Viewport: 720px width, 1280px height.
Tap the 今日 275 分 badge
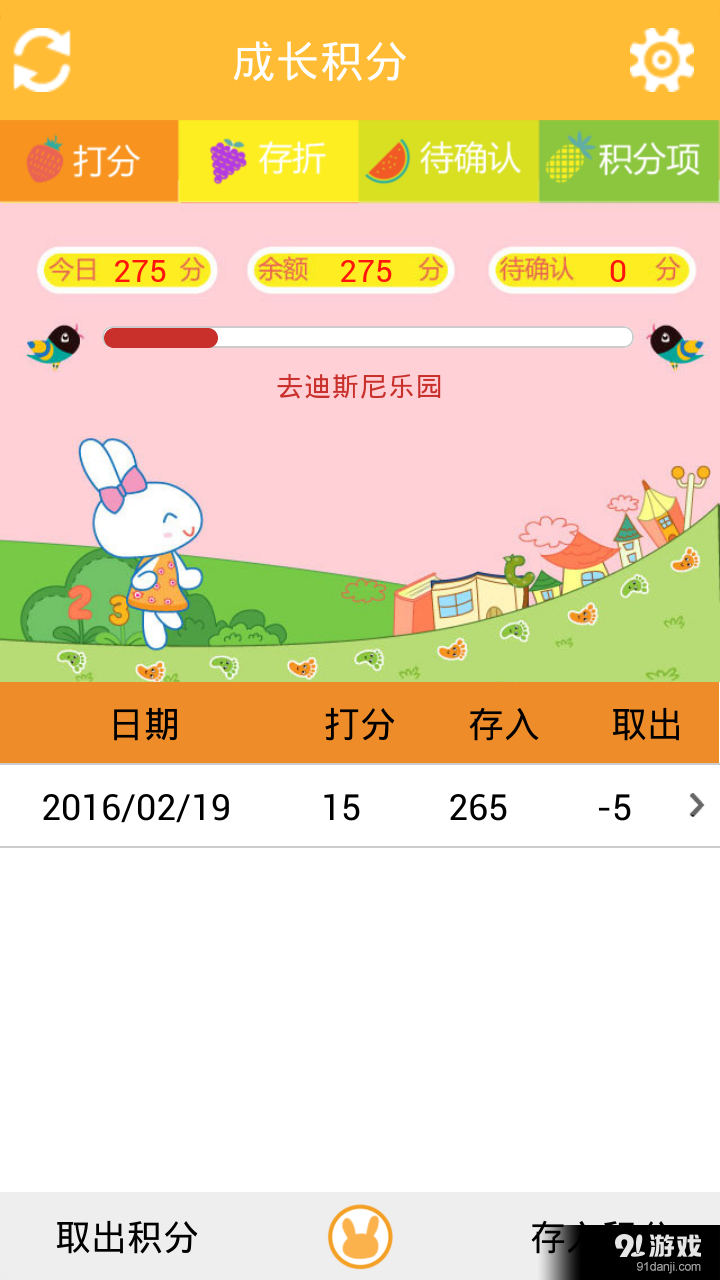pyautogui.click(x=126, y=270)
